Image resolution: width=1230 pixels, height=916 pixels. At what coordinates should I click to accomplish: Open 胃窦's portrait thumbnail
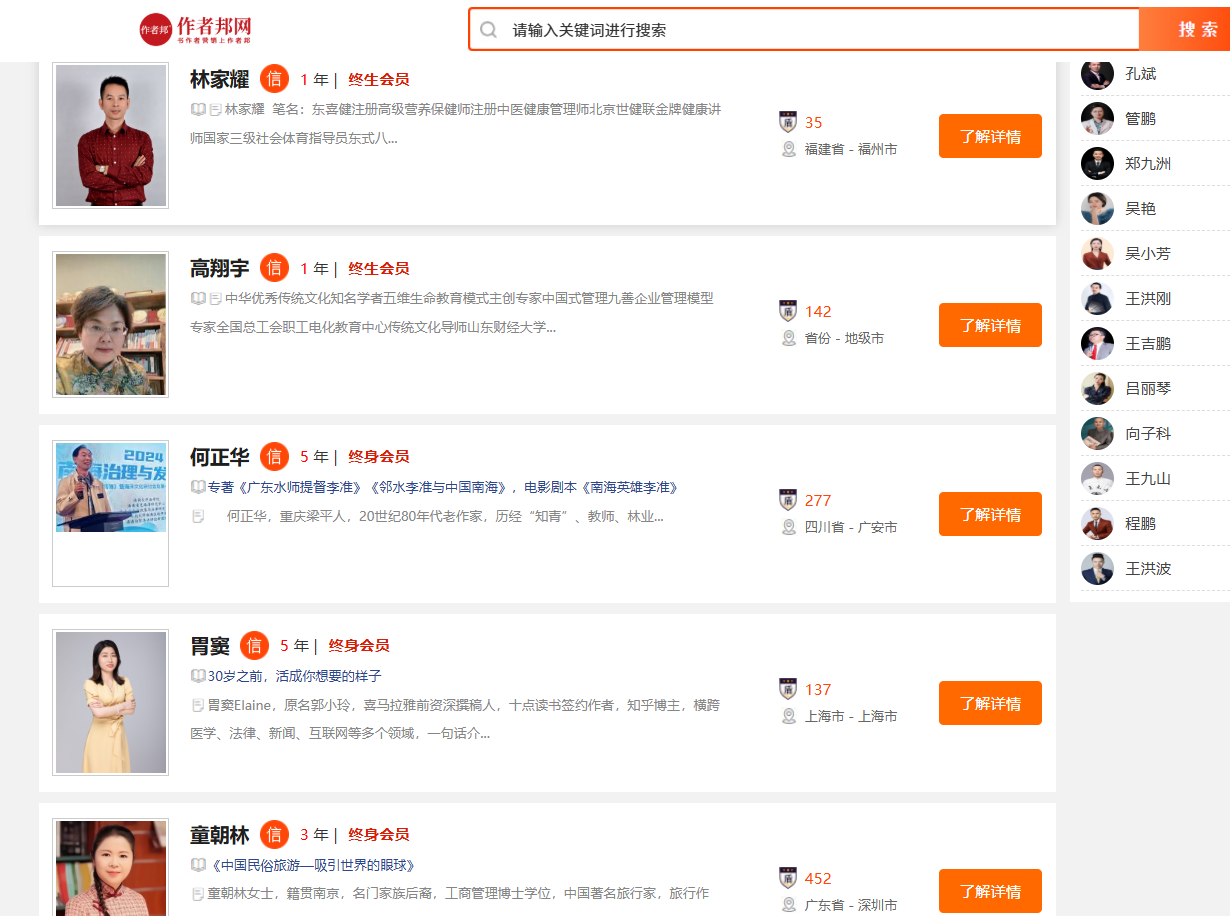point(111,703)
